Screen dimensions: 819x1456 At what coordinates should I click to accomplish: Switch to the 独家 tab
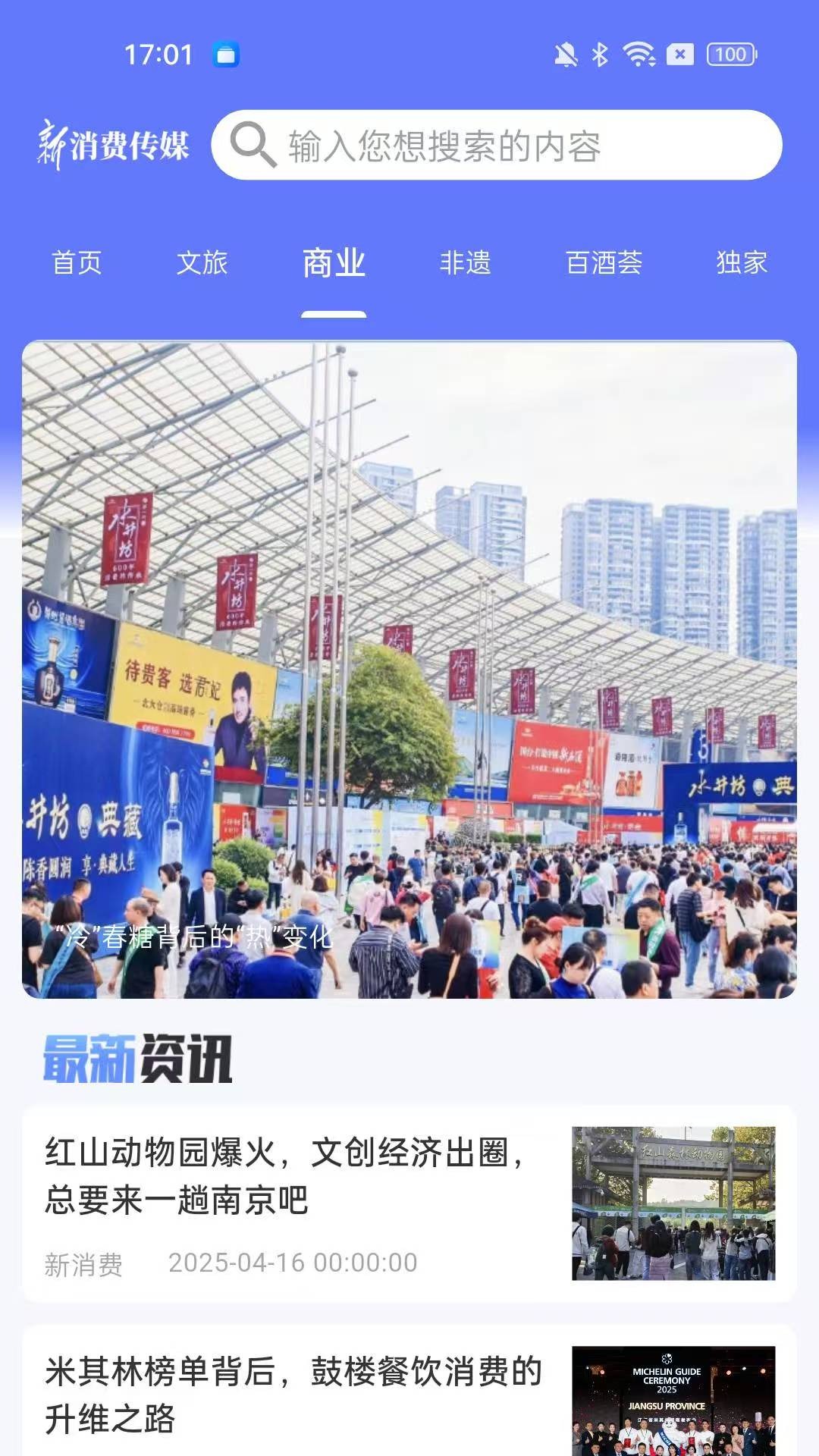(742, 263)
